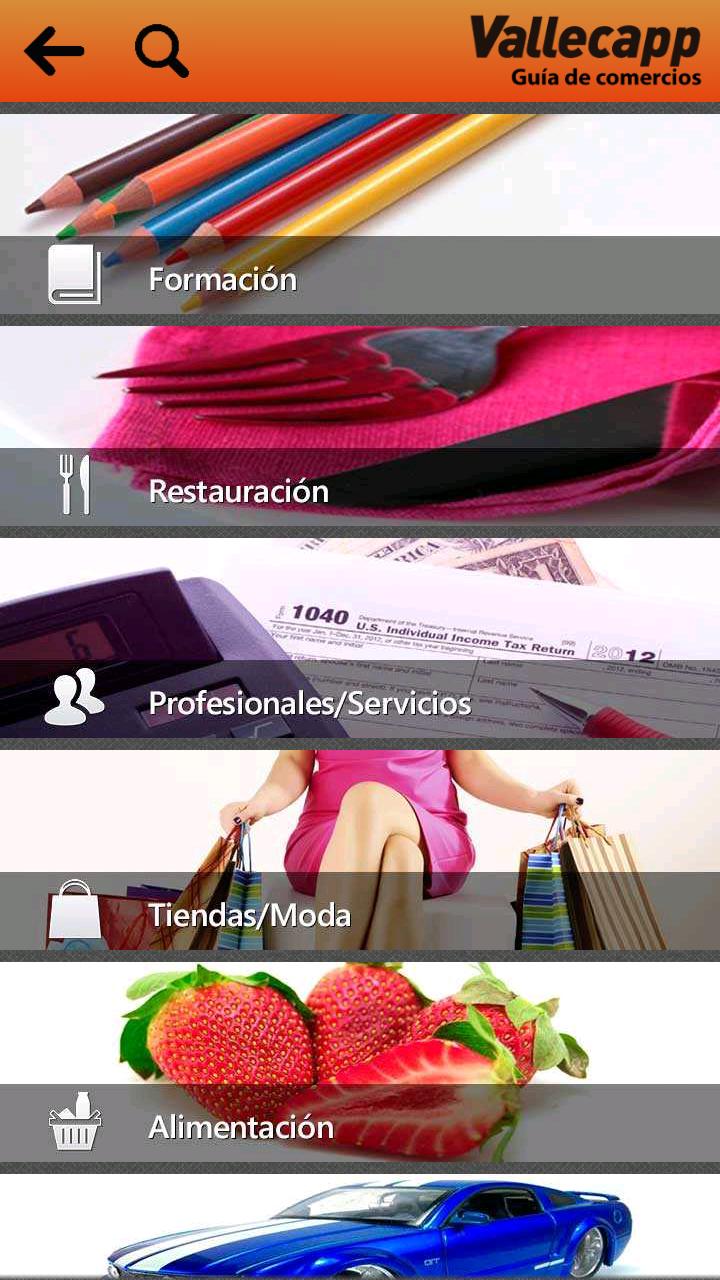The width and height of the screenshot is (720, 1280).
Task: Open the Formación category
Action: (x=222, y=280)
